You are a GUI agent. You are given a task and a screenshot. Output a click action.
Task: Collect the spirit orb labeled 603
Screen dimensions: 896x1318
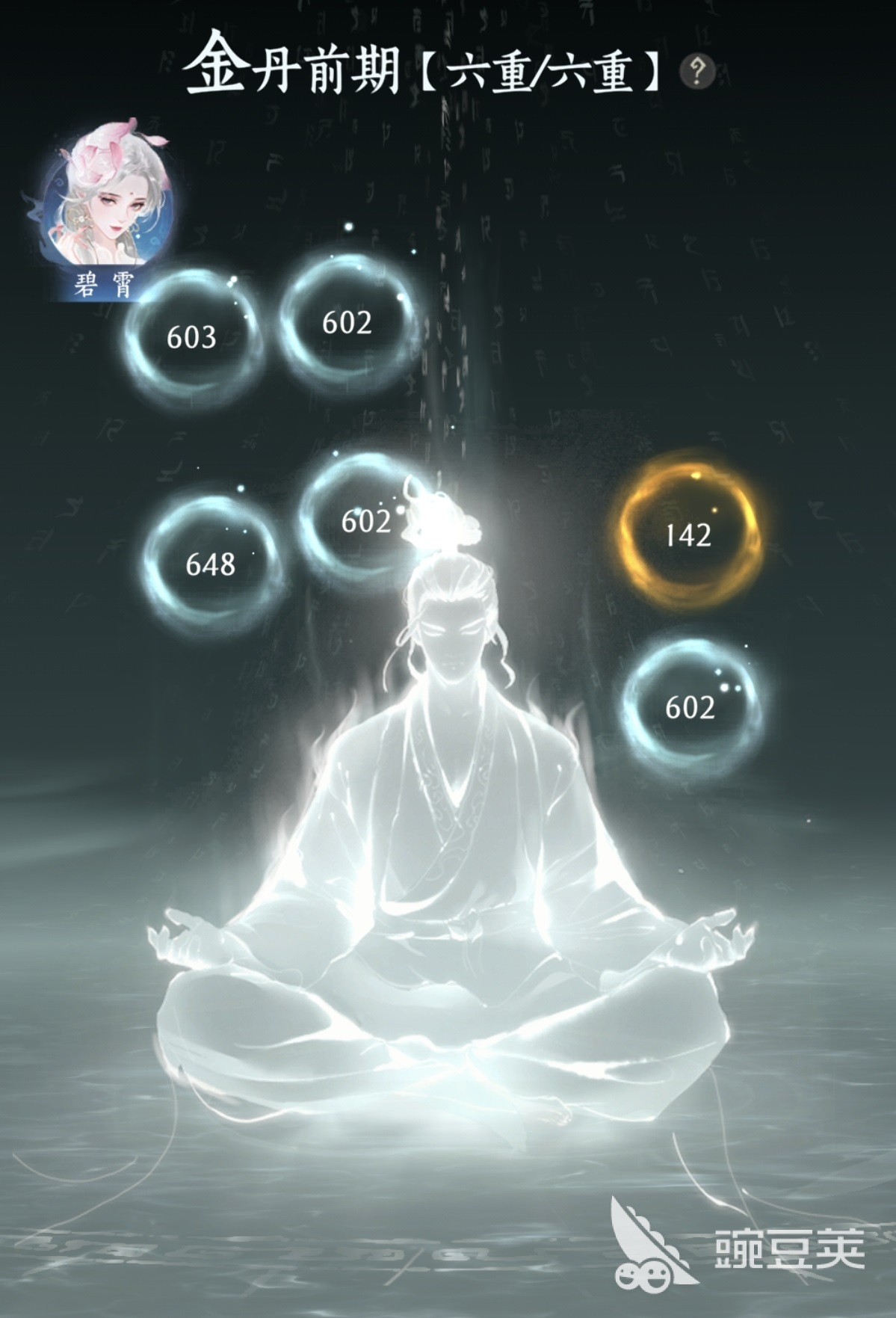[191, 337]
